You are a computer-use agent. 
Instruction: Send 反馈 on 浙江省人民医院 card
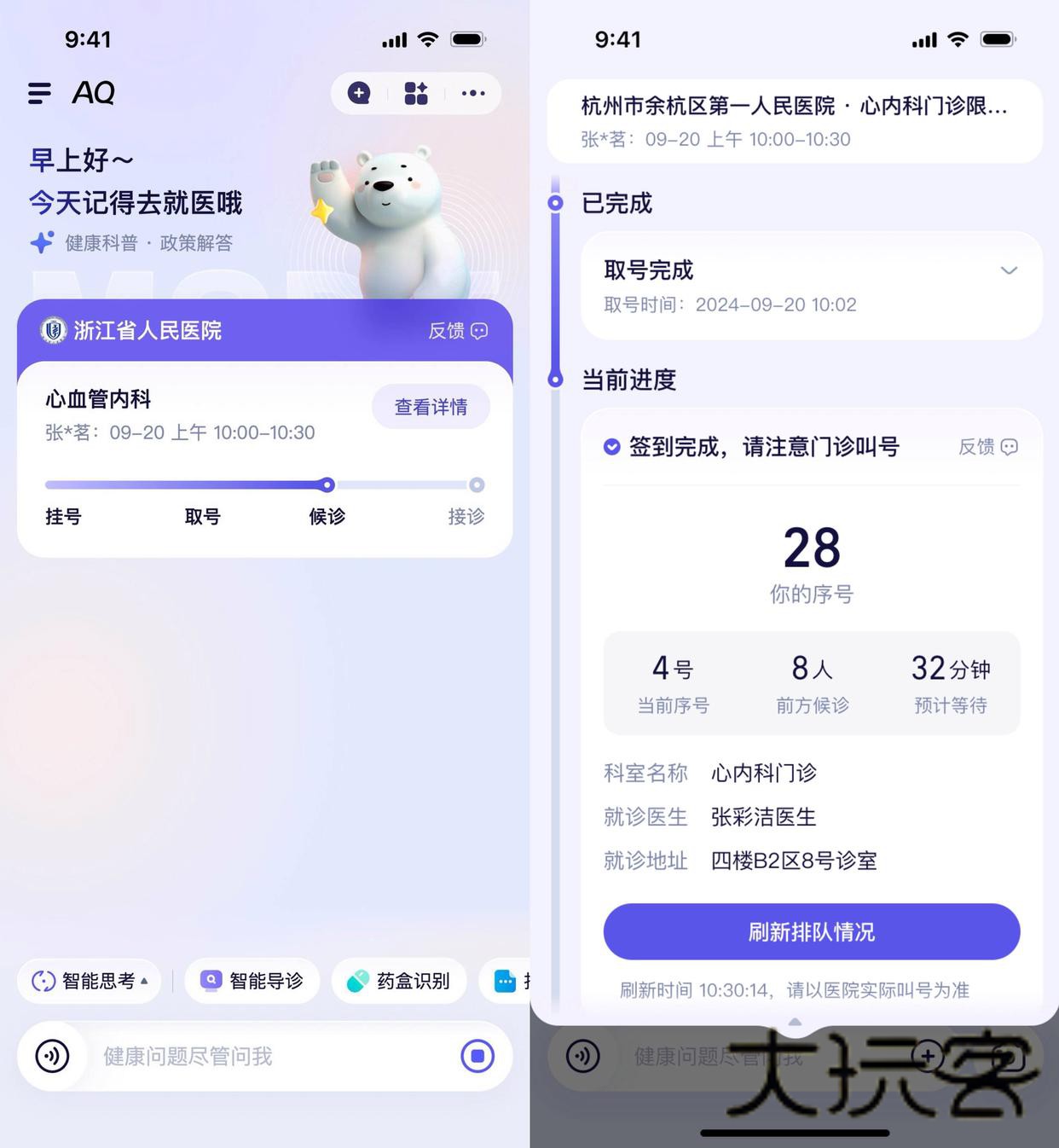pos(458,331)
